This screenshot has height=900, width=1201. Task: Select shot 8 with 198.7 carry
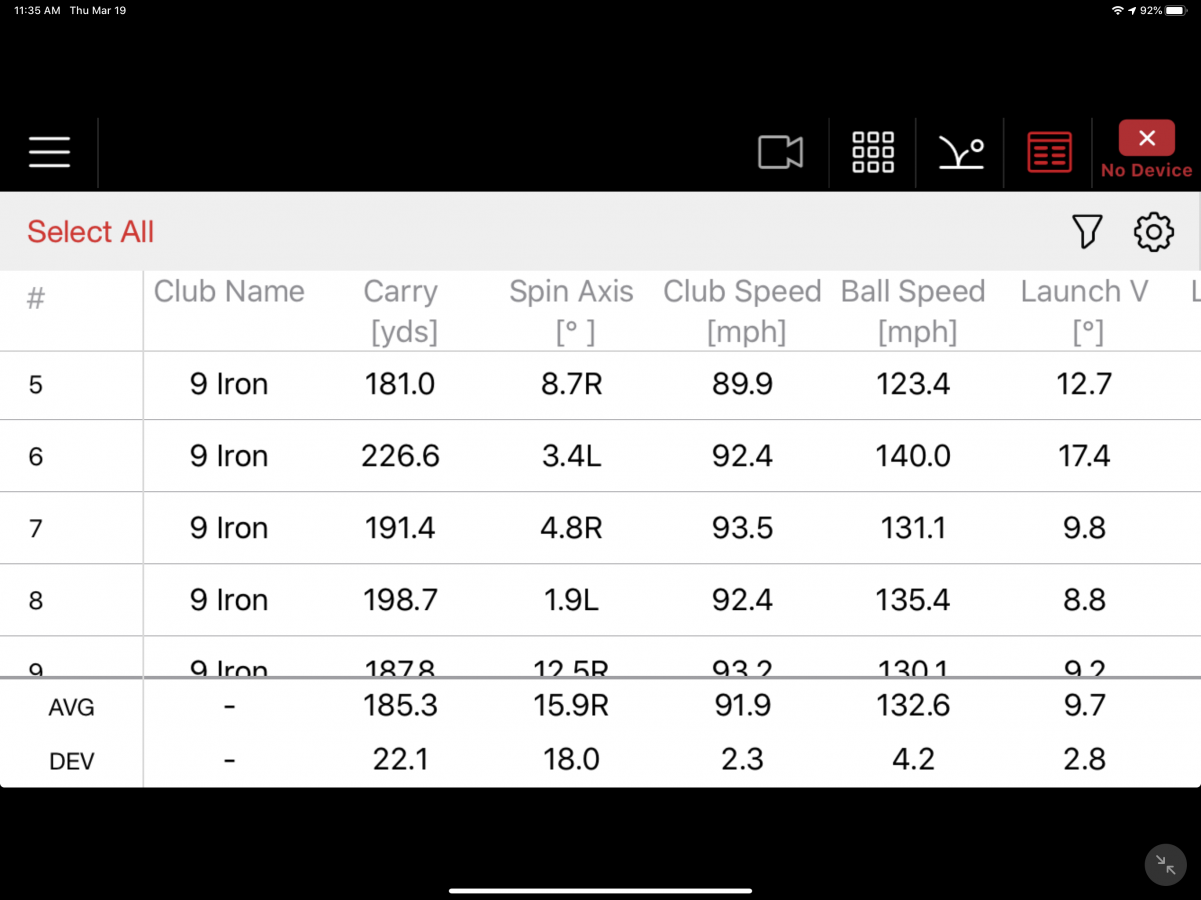click(600, 600)
